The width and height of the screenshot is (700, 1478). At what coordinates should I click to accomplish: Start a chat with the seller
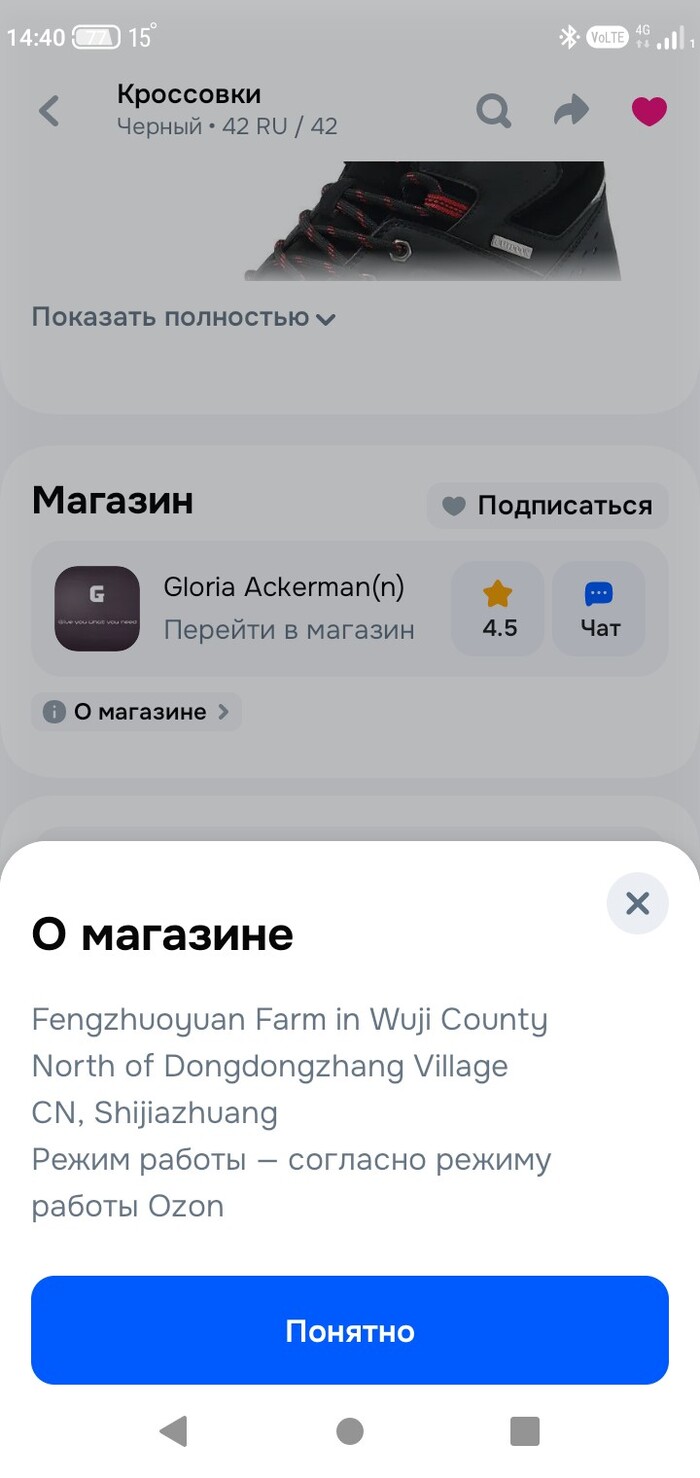(599, 608)
